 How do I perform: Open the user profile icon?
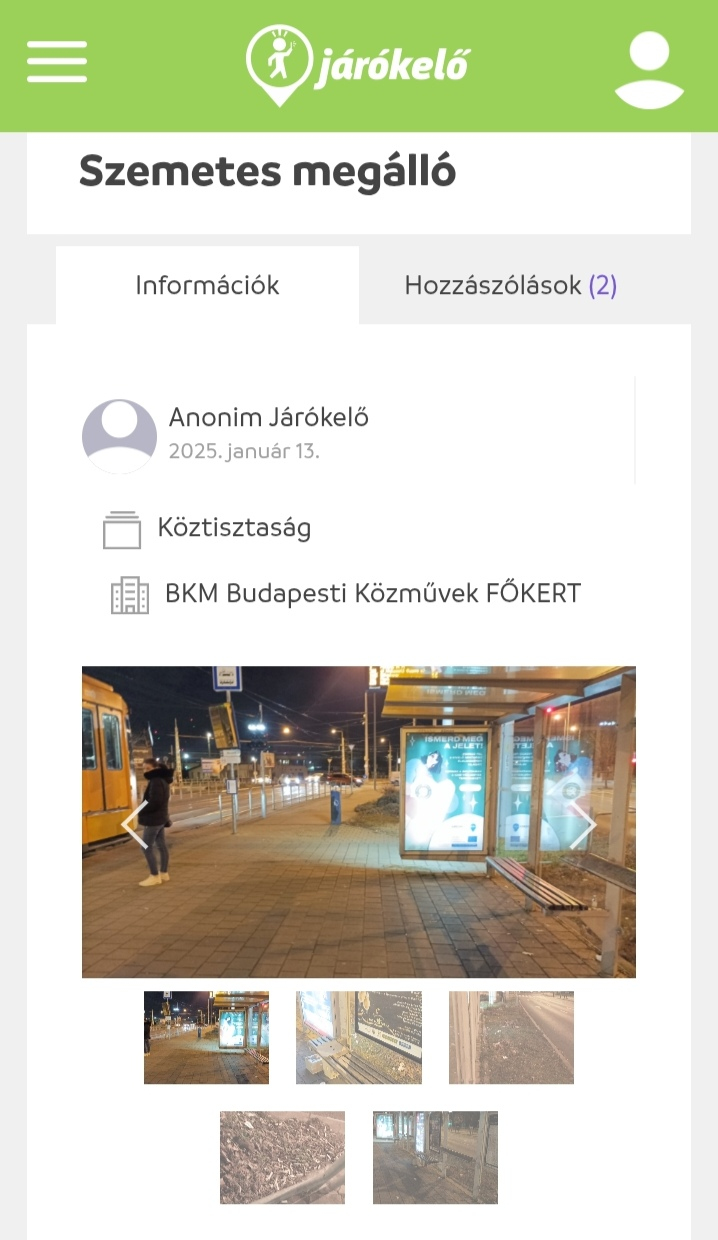649,69
